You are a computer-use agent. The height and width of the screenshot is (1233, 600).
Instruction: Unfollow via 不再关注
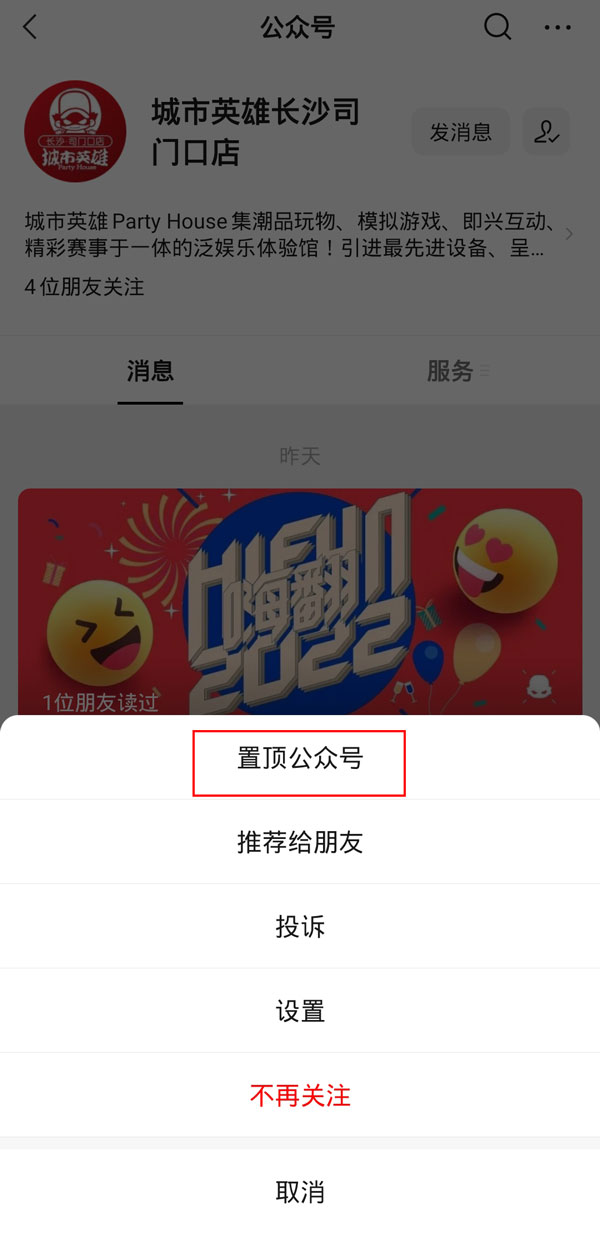[299, 1095]
